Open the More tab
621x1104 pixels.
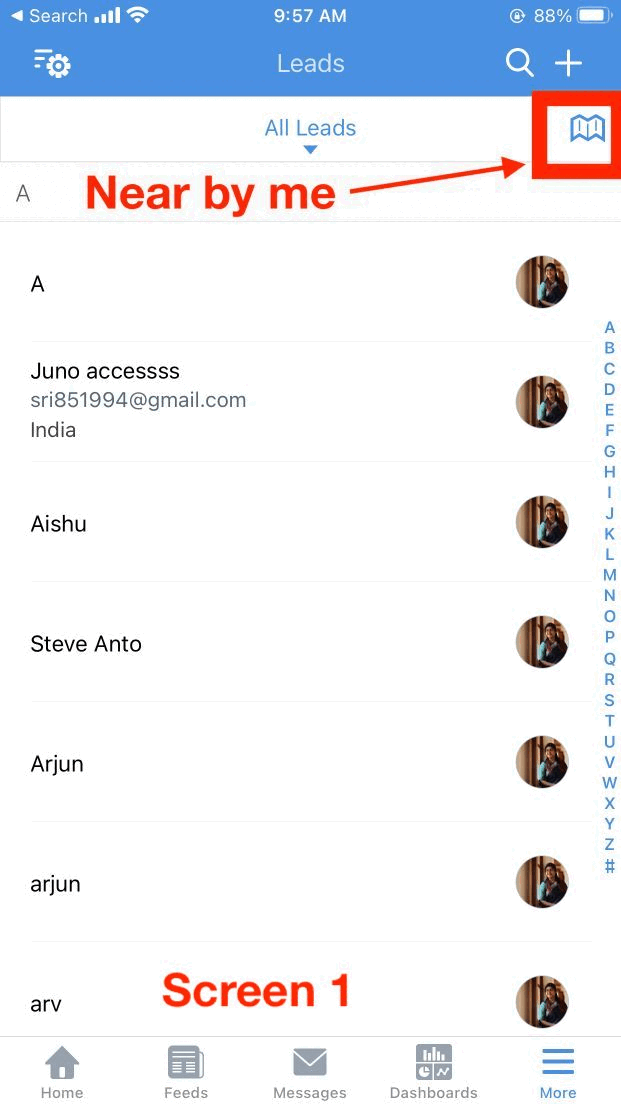coord(558,1071)
